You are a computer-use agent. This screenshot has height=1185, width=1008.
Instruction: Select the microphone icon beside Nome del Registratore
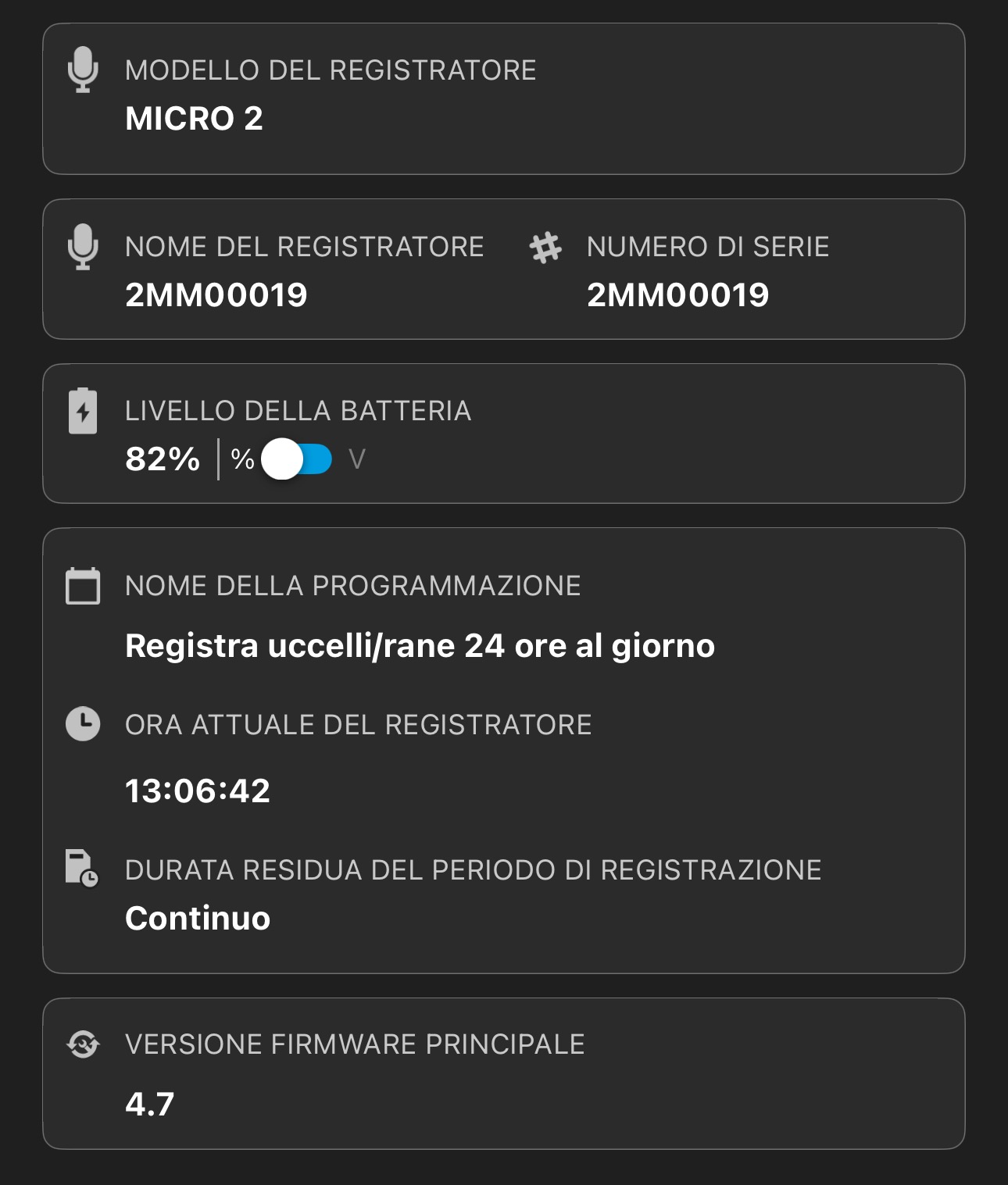tap(83, 246)
